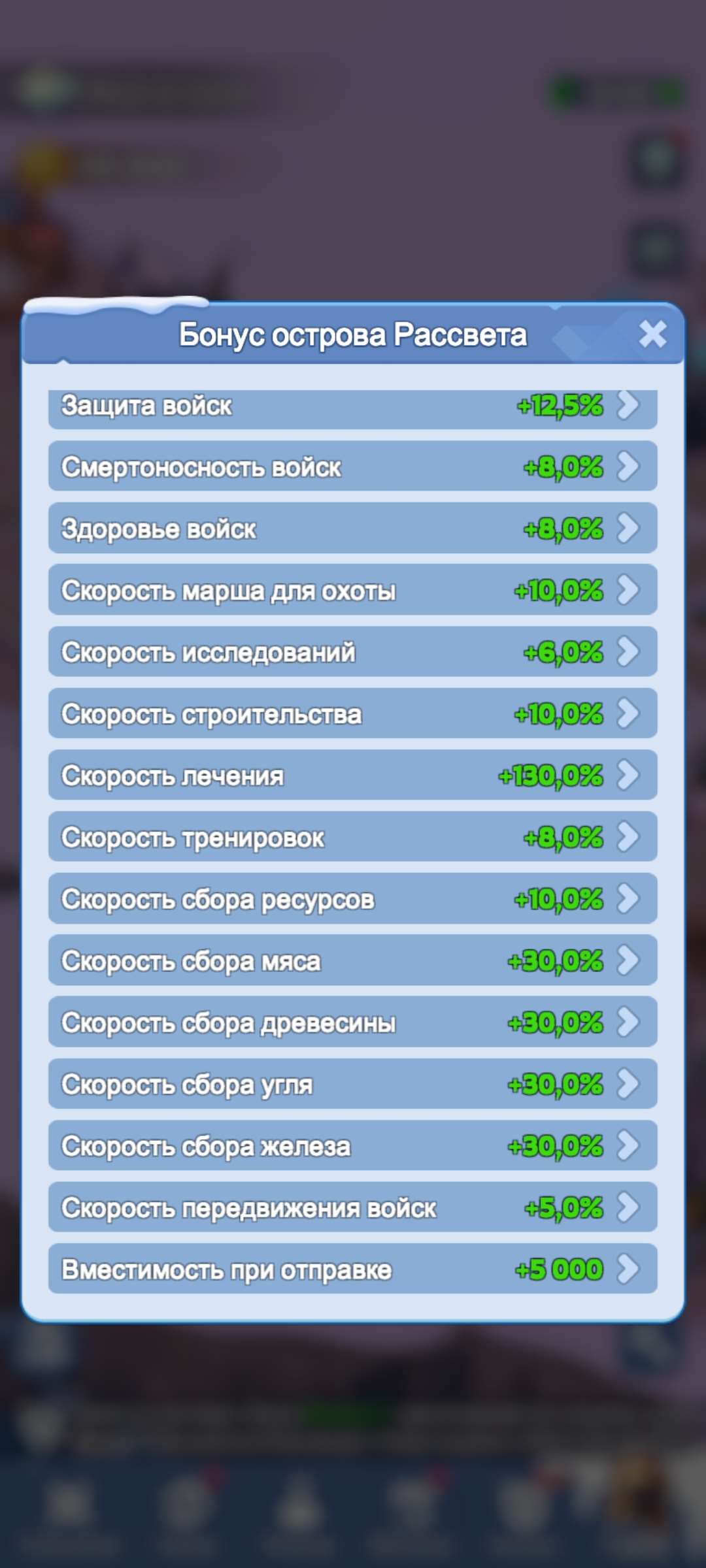
Task: Expand Скорость исследований details
Action: coord(629,652)
